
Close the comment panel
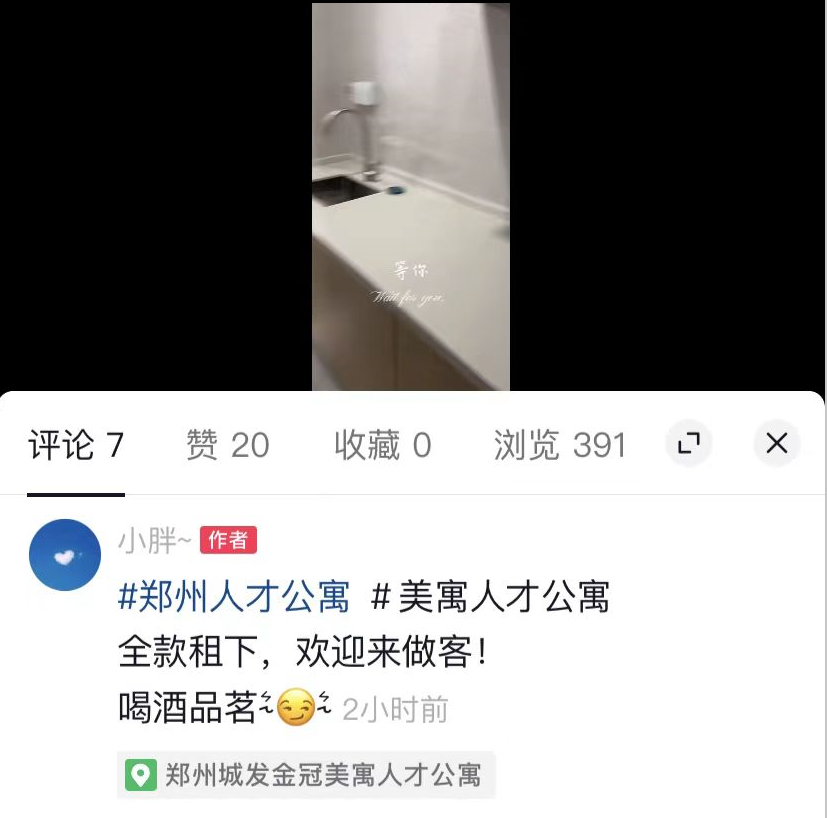[776, 443]
